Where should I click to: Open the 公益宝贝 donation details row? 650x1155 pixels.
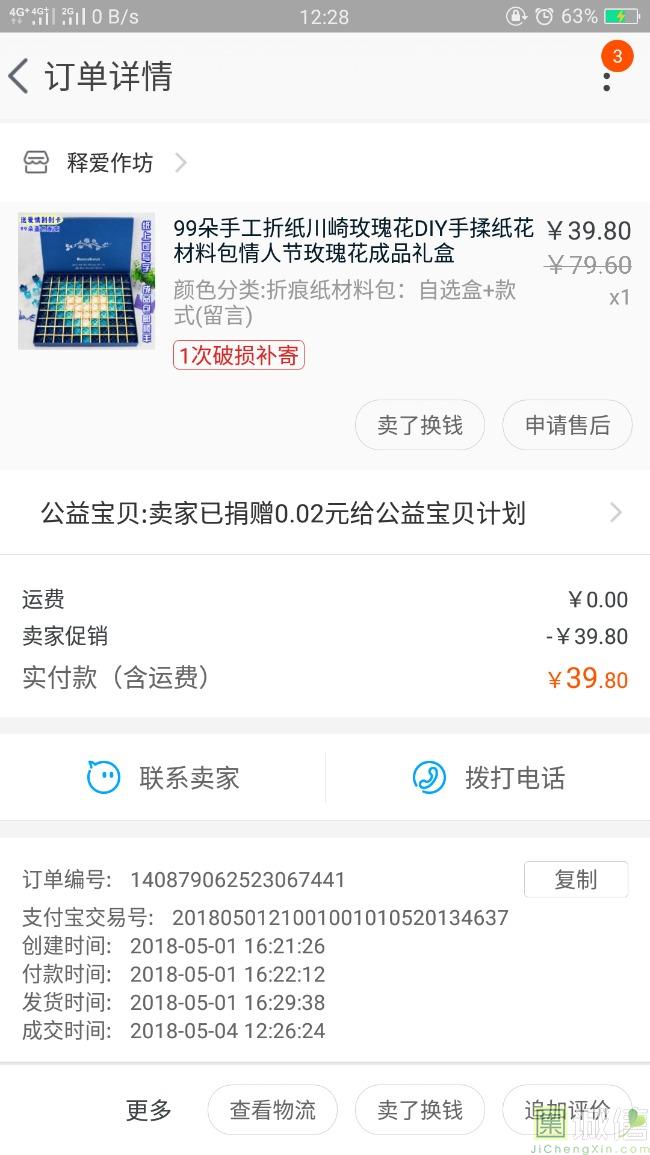click(x=325, y=514)
